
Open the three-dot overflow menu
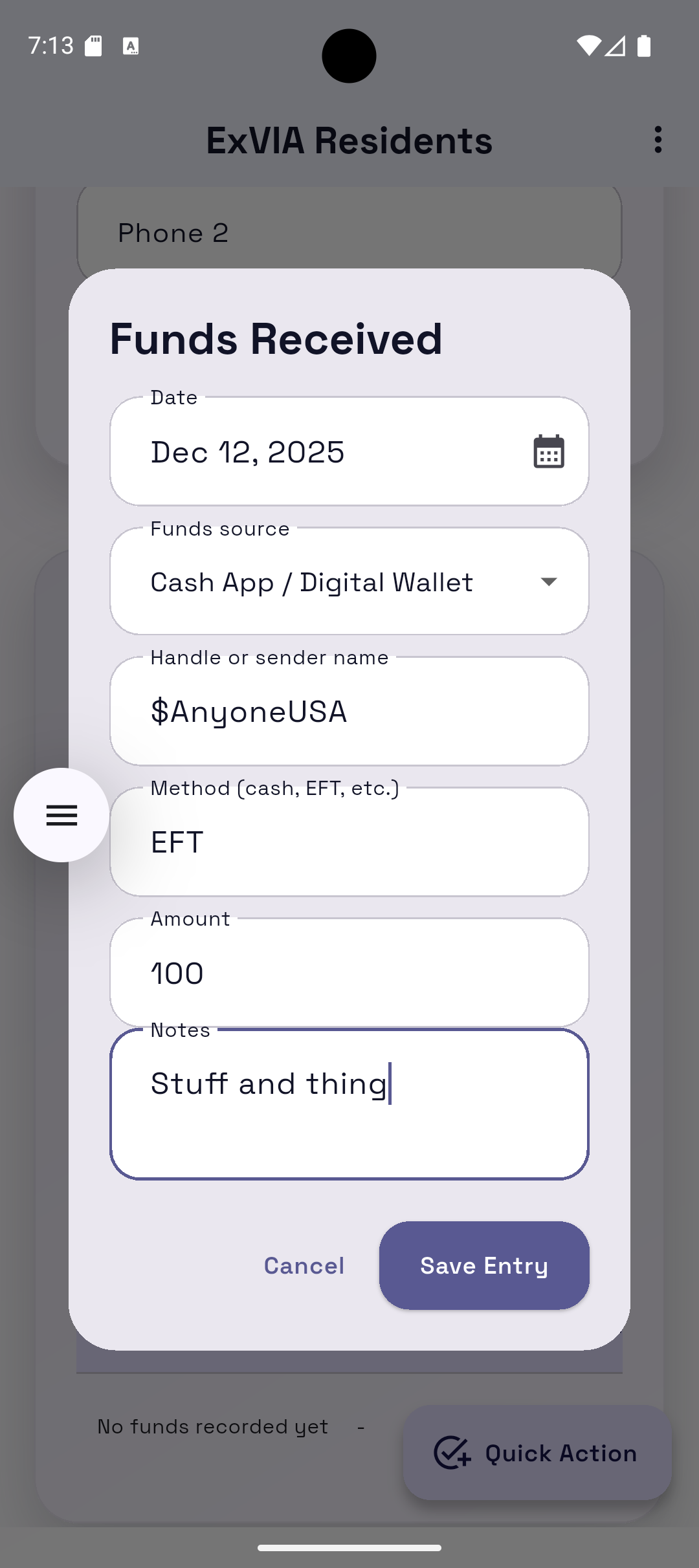[658, 139]
